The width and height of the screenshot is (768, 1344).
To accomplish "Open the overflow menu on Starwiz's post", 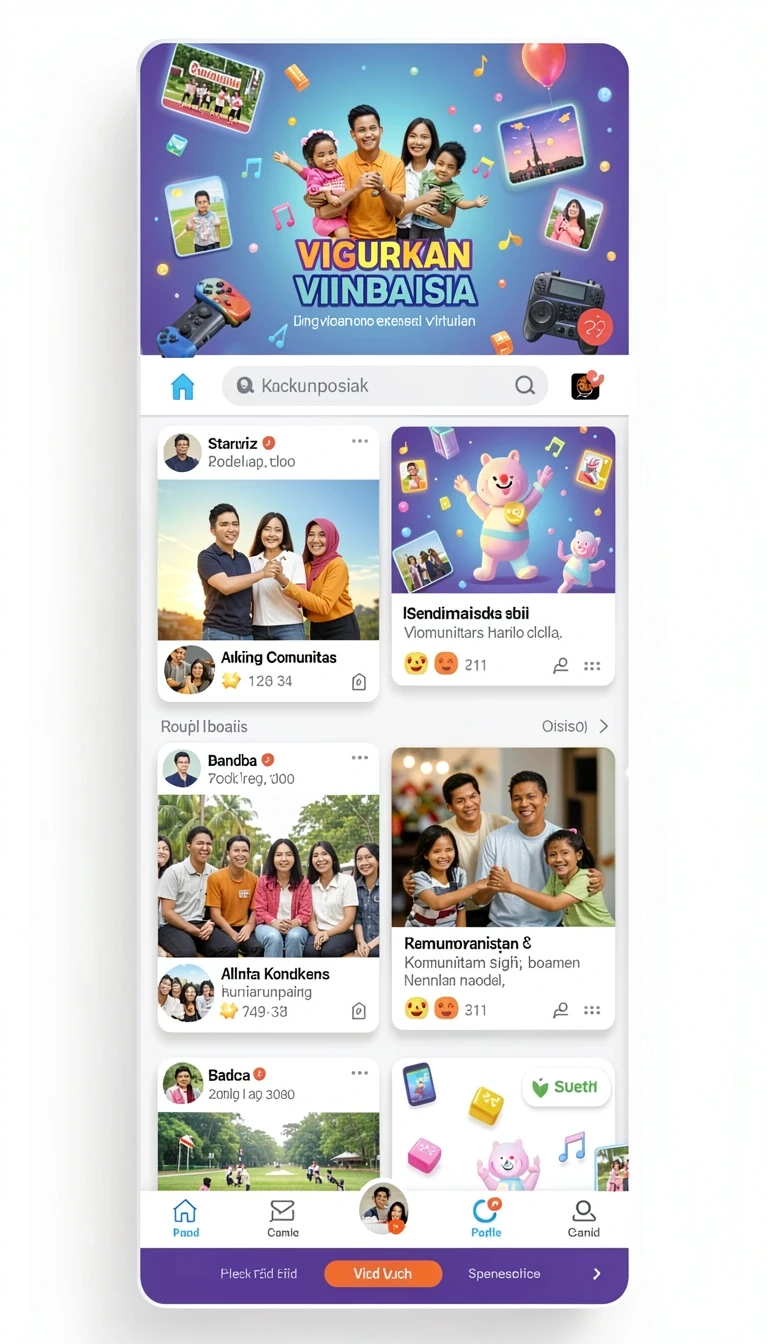I will pos(360,441).
